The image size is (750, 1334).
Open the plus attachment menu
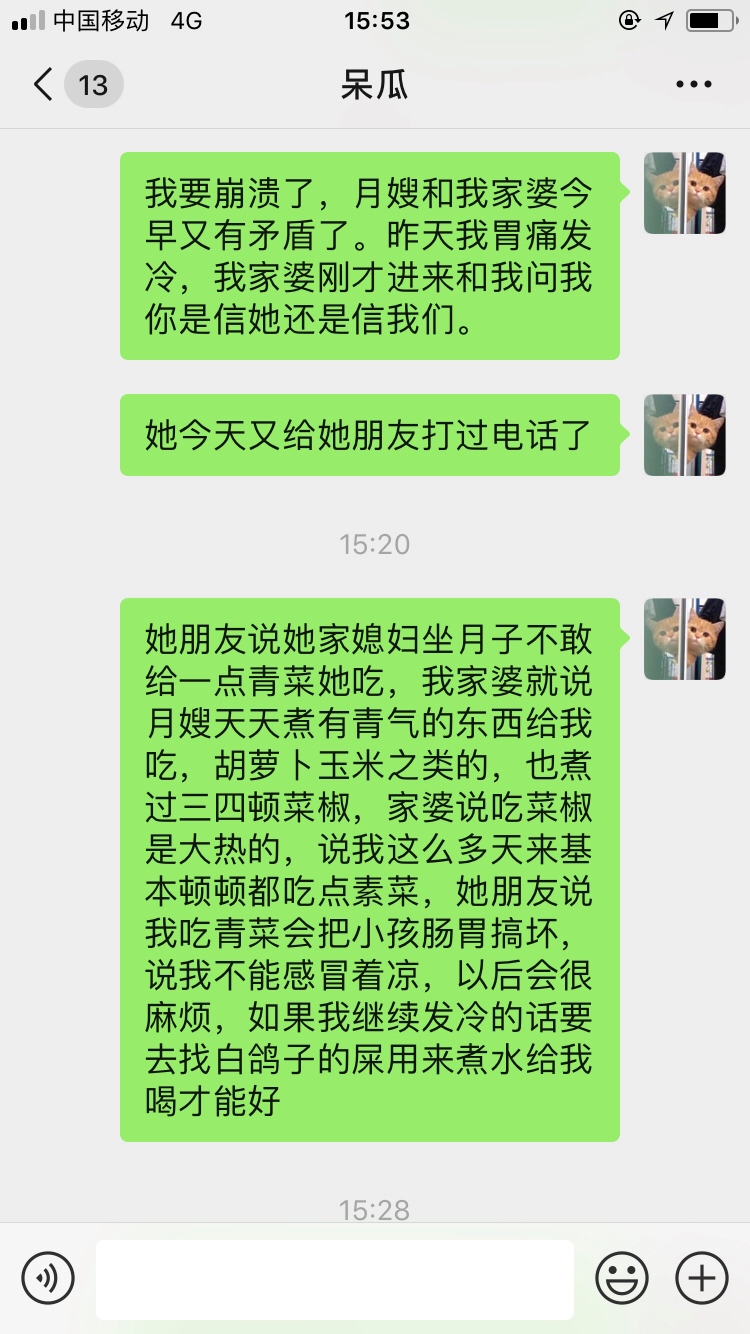pyautogui.click(x=702, y=1277)
